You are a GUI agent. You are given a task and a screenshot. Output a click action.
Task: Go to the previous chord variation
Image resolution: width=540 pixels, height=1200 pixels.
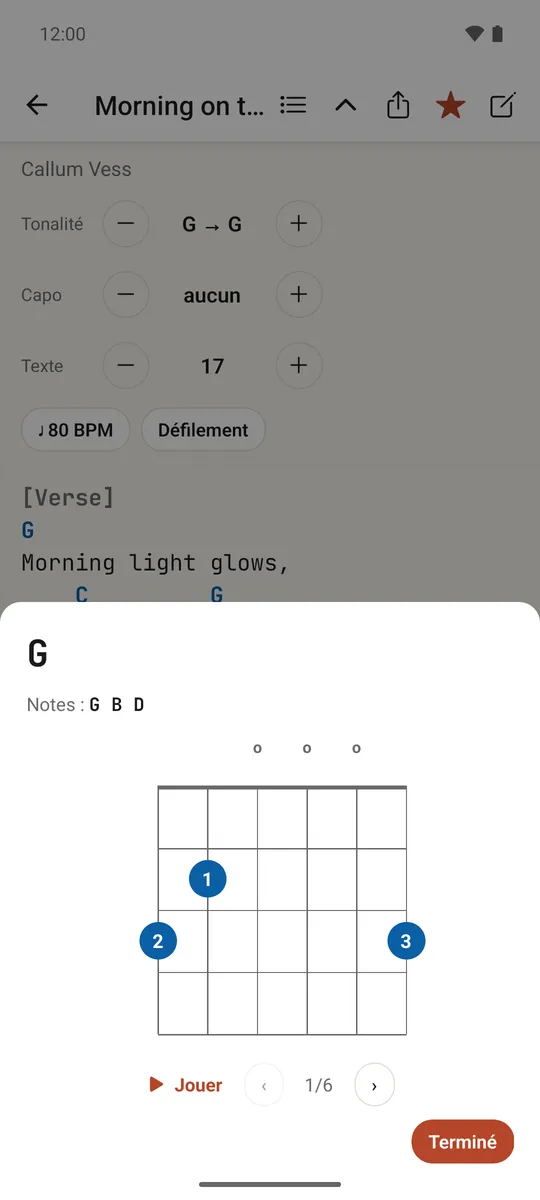(264, 1085)
